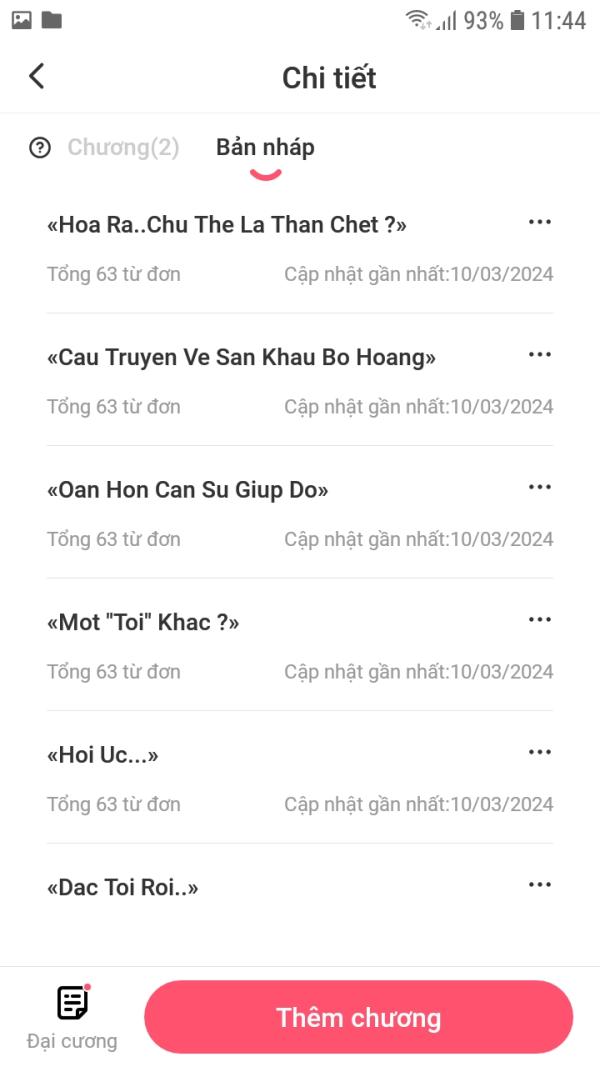600x1067 pixels.
Task: Tap the three dots beside «Oan Hon Can Su Giup Do»
Action: pos(540,487)
